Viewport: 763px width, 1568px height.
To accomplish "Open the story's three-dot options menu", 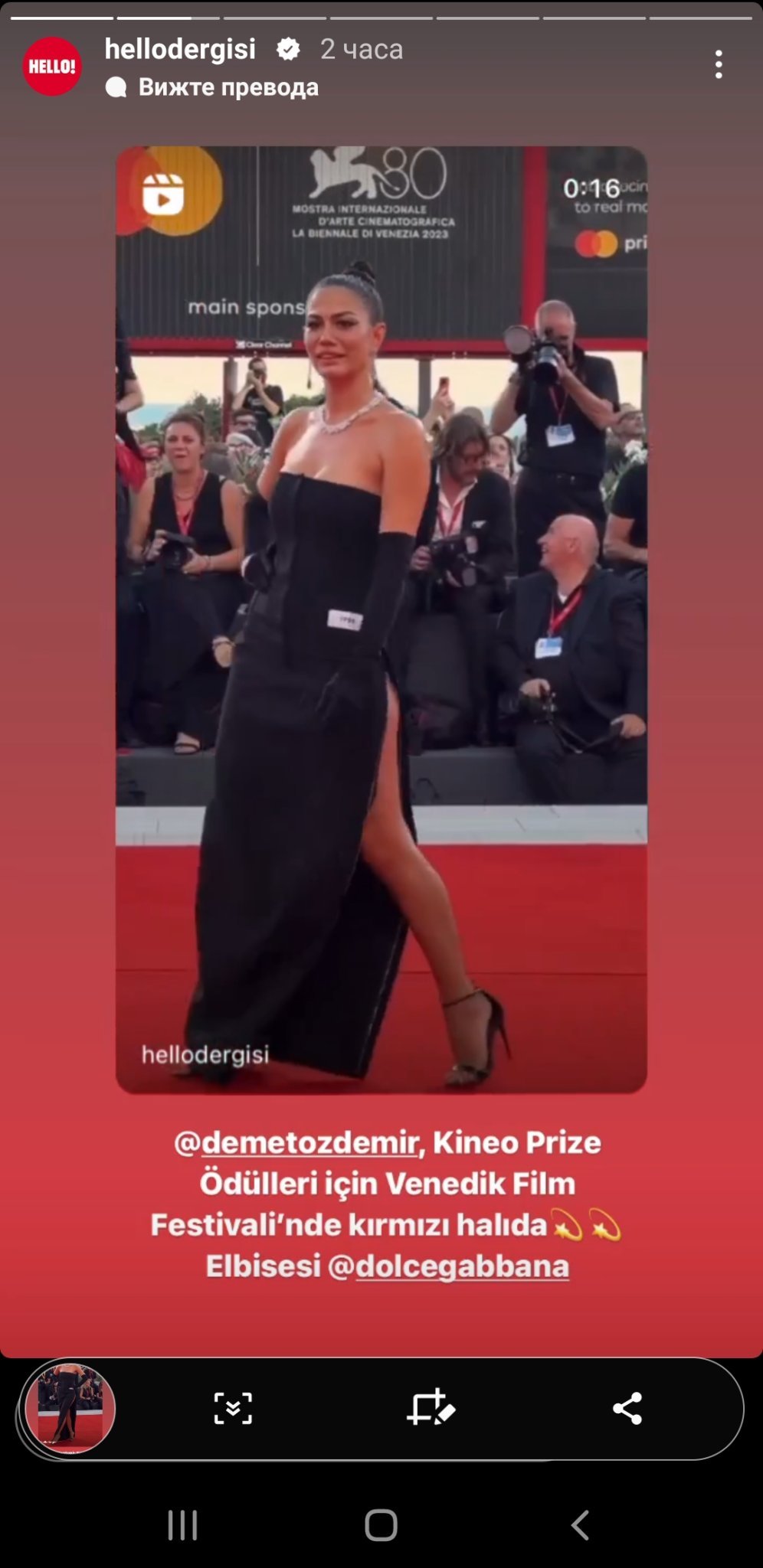I will 718,64.
